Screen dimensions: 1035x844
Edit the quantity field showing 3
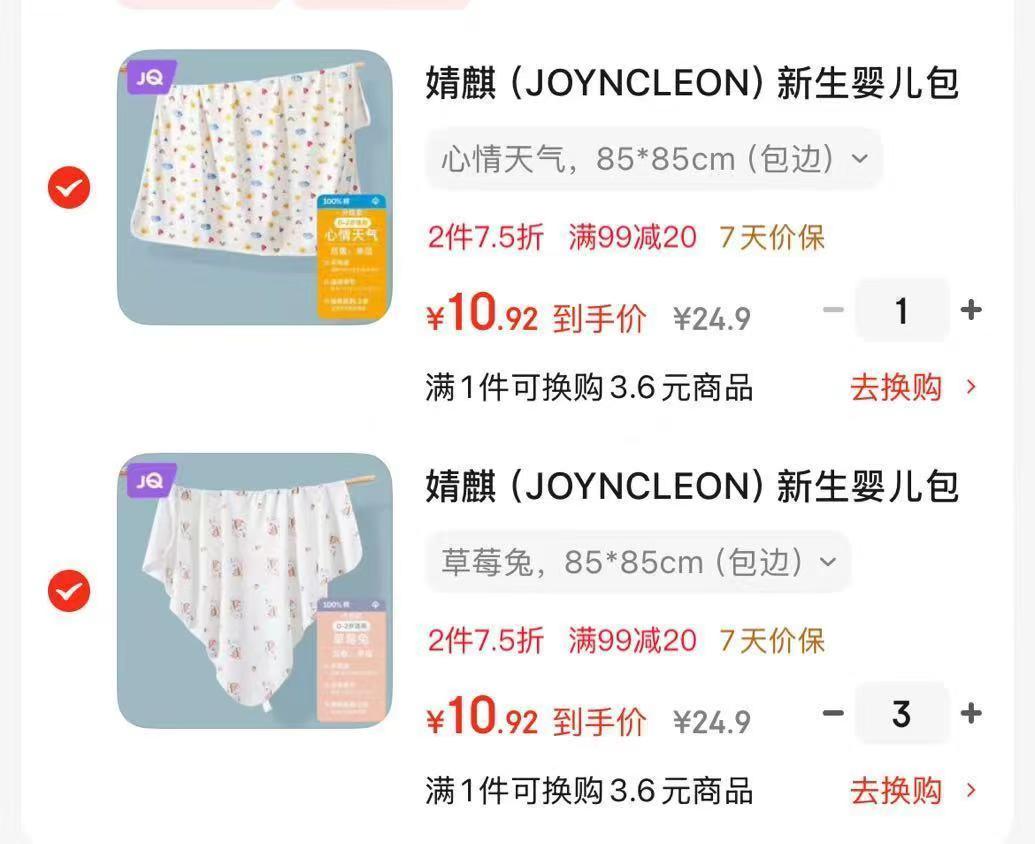tap(901, 714)
